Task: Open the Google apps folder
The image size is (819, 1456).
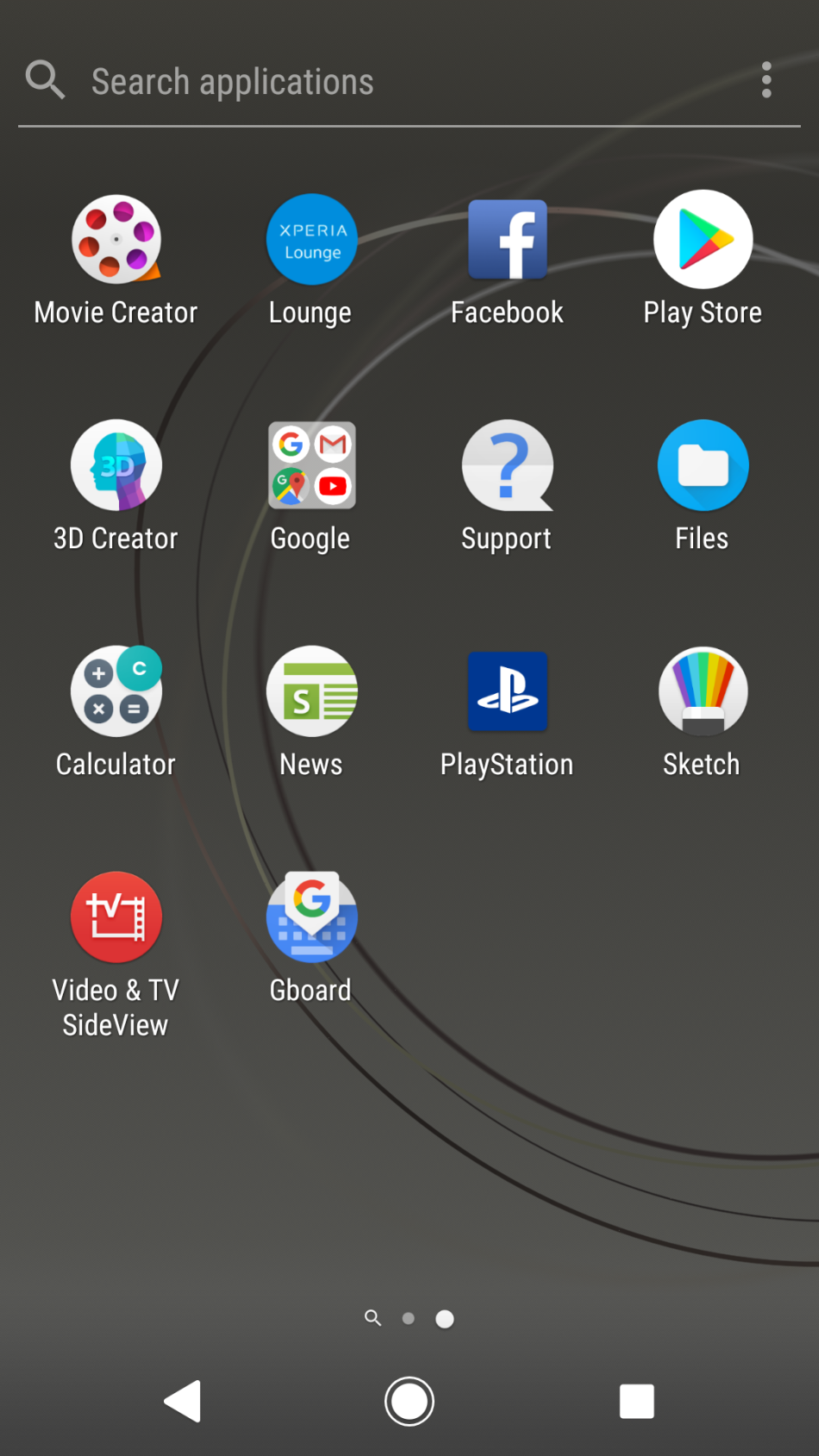Action: (311, 466)
